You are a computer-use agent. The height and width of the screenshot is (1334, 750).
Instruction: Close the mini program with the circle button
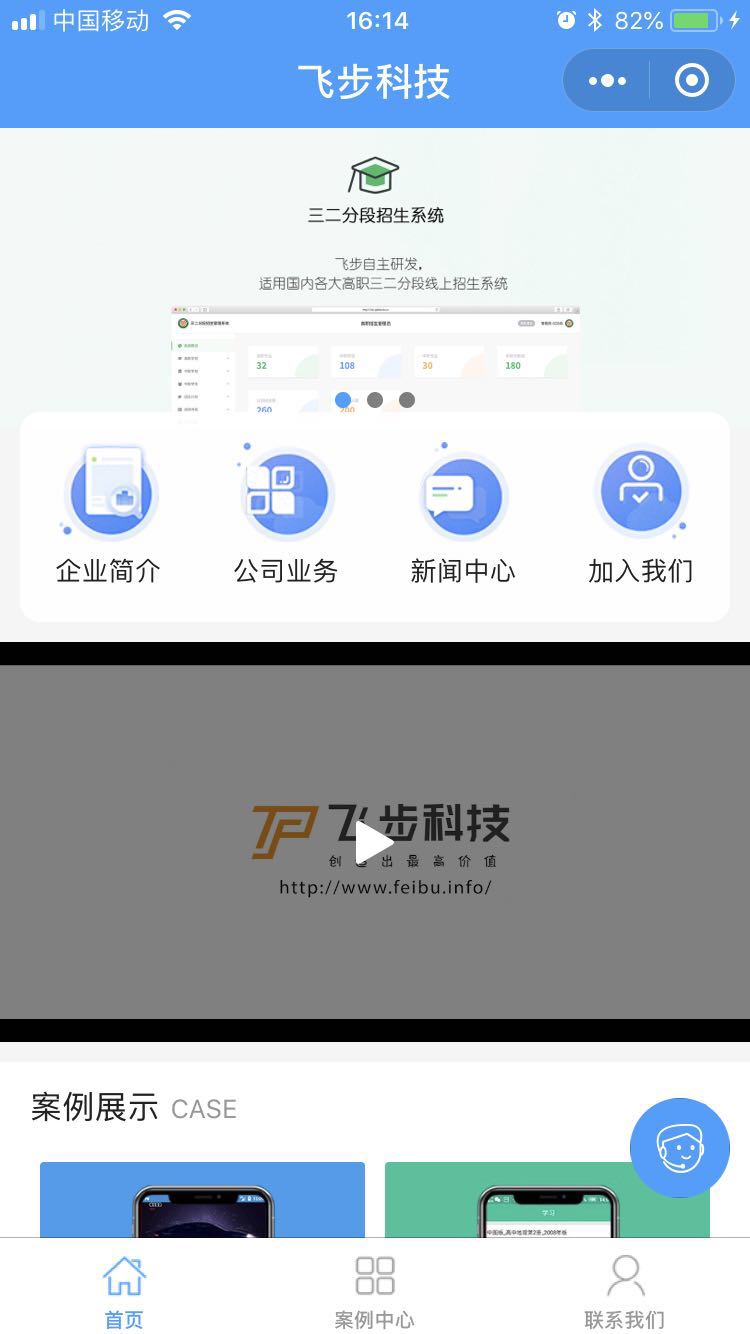tap(691, 80)
